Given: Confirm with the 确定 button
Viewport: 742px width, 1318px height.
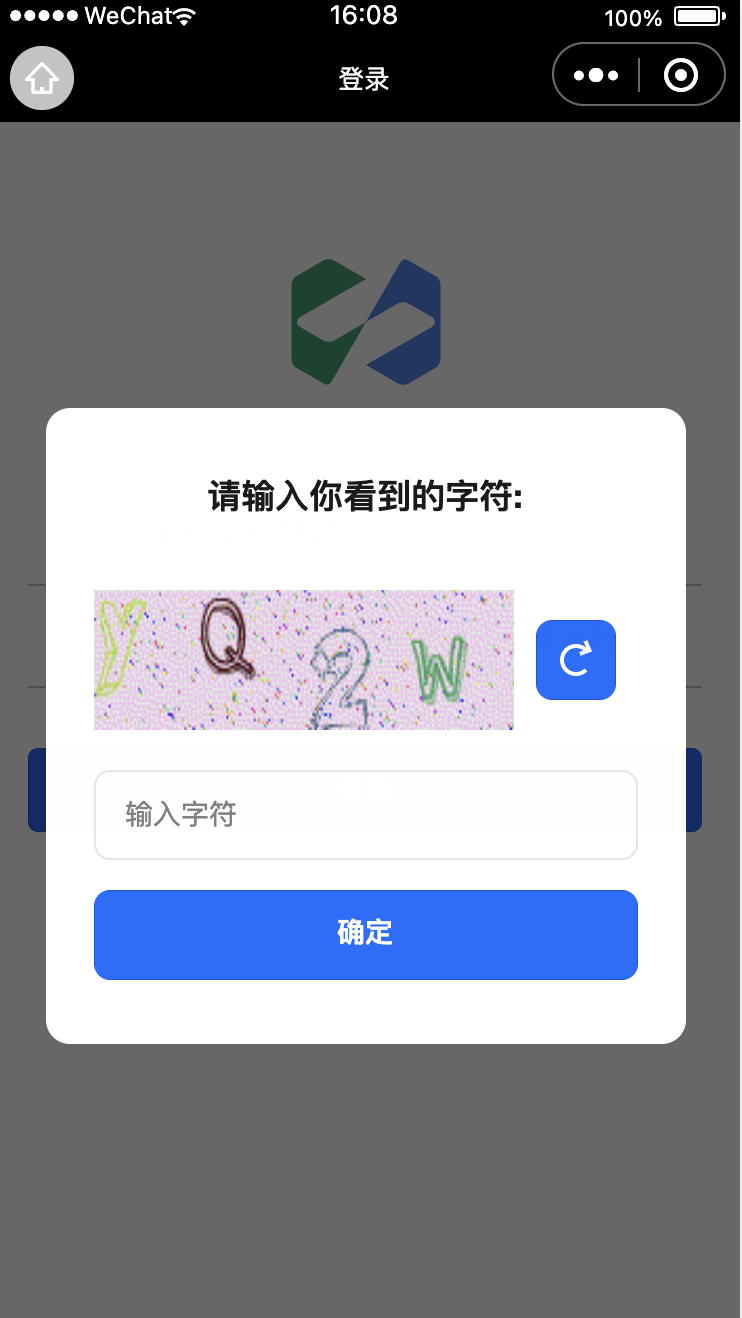Looking at the screenshot, I should point(365,934).
